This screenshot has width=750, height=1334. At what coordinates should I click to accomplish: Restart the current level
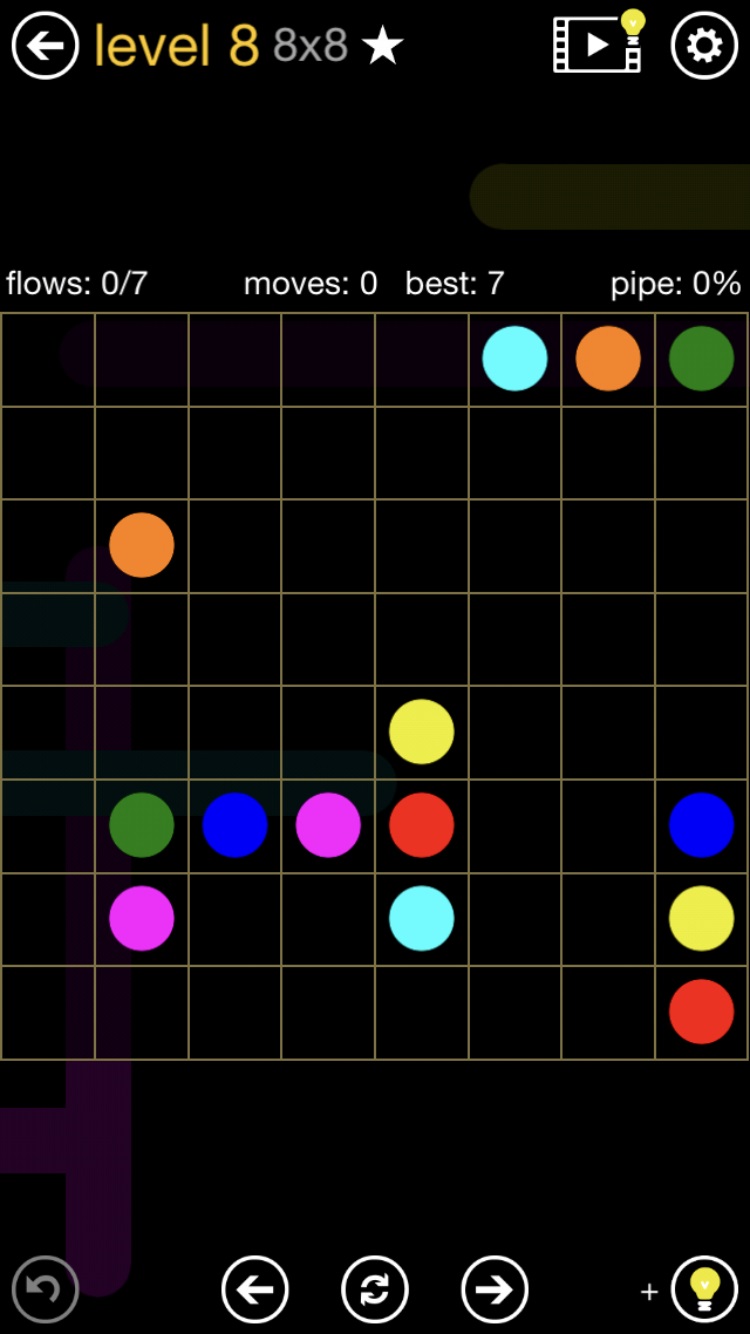(x=375, y=1289)
